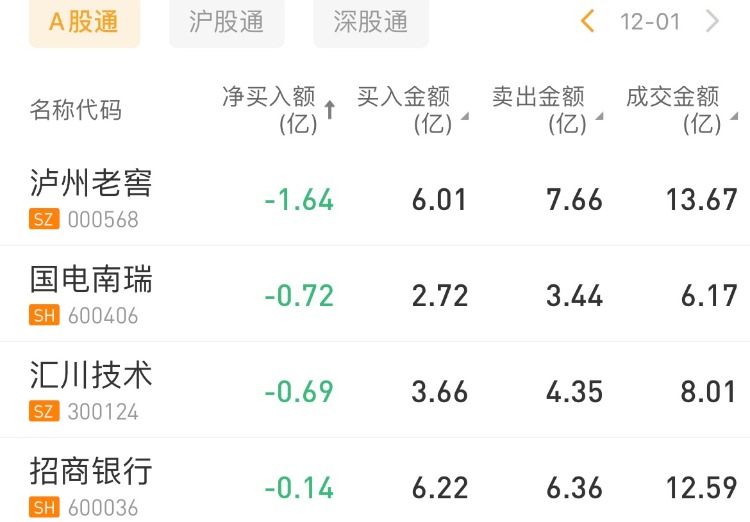Open 招商银行 stock details

coord(92,485)
